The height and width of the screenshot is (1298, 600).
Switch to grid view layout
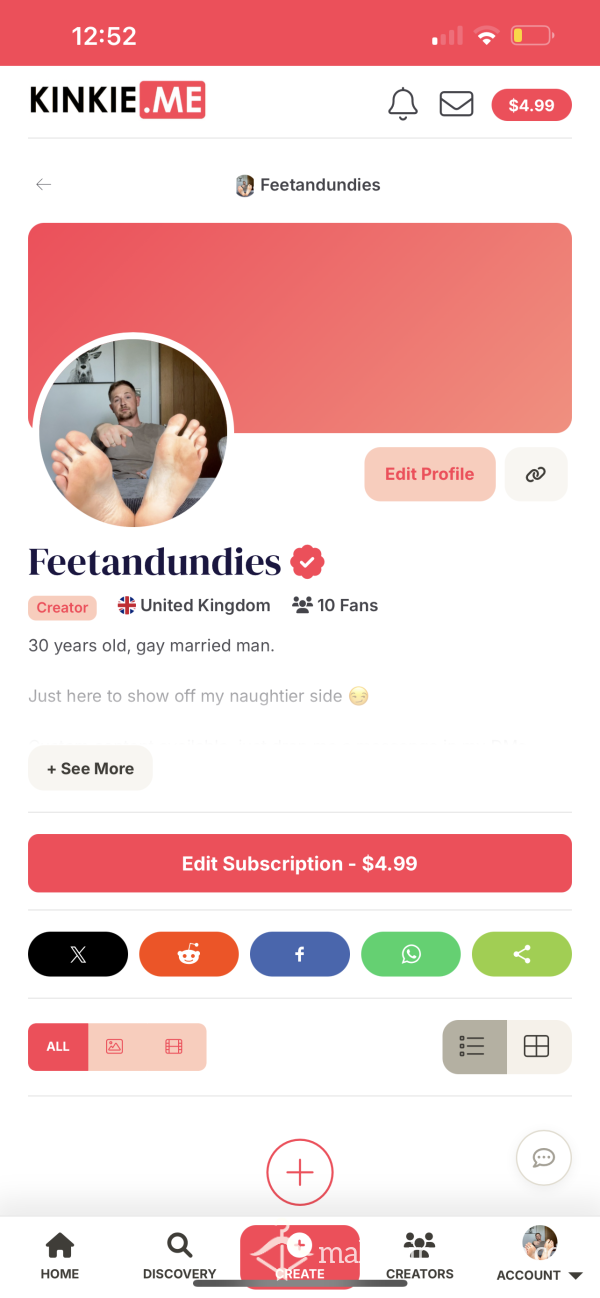click(538, 1047)
